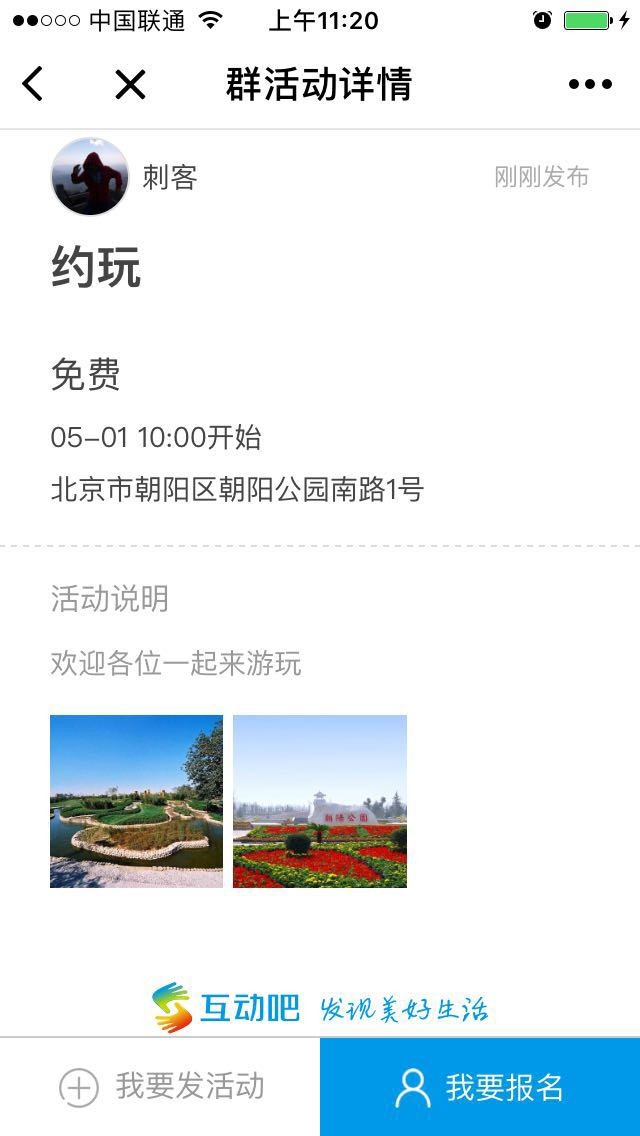Open 刺客's profile avatar
Image resolution: width=640 pixels, height=1136 pixels.
click(90, 177)
